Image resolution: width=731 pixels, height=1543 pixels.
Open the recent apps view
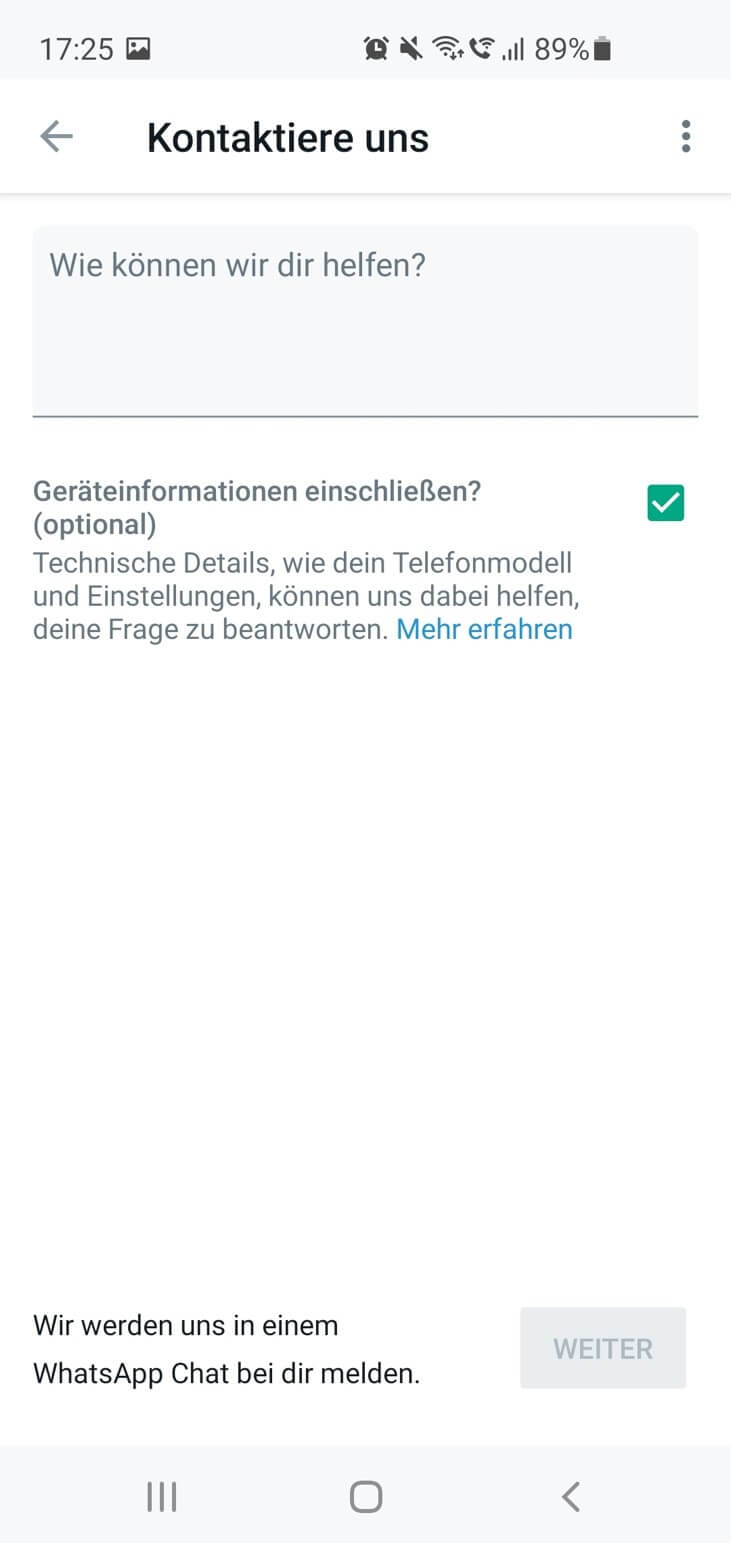(162, 1496)
